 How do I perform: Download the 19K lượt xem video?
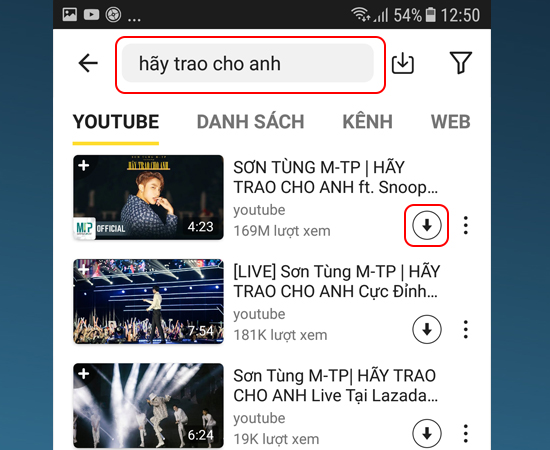(427, 434)
